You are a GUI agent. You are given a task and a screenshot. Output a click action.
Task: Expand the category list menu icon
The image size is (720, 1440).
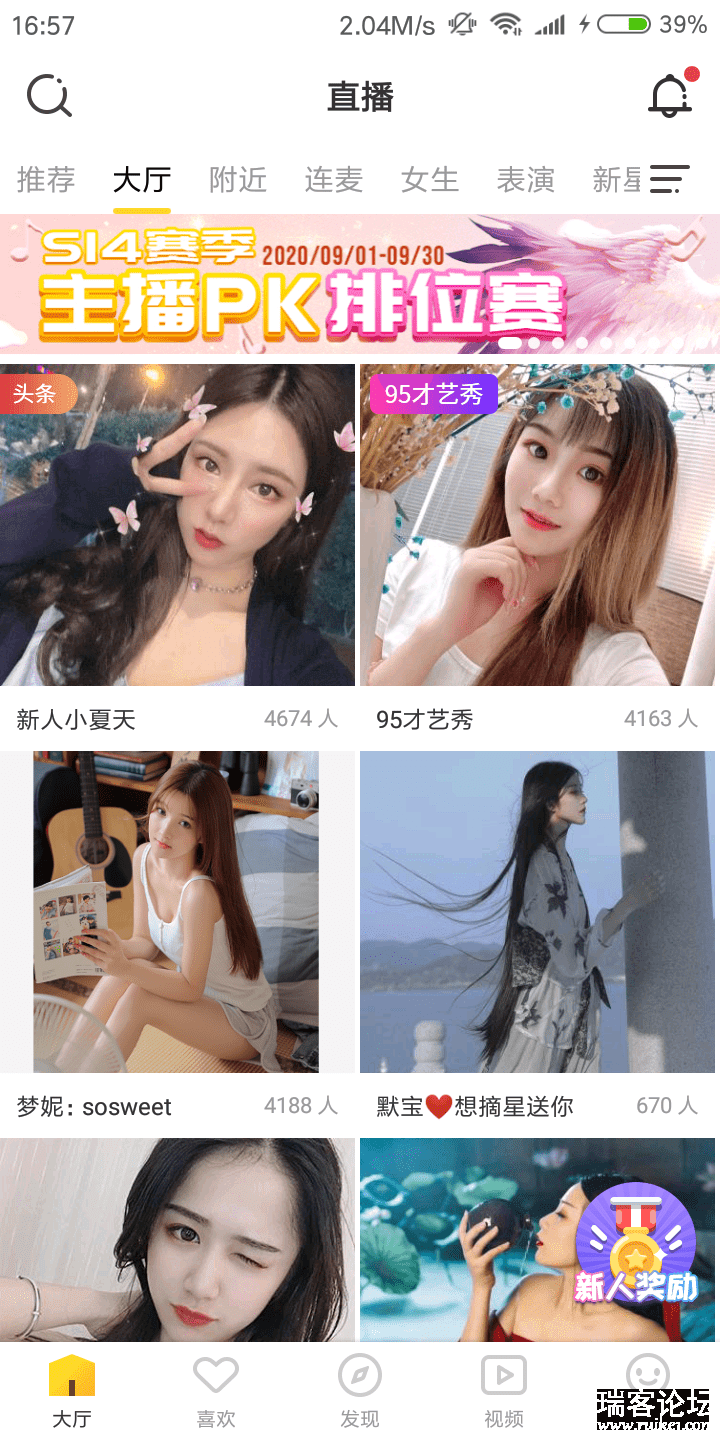click(x=669, y=180)
